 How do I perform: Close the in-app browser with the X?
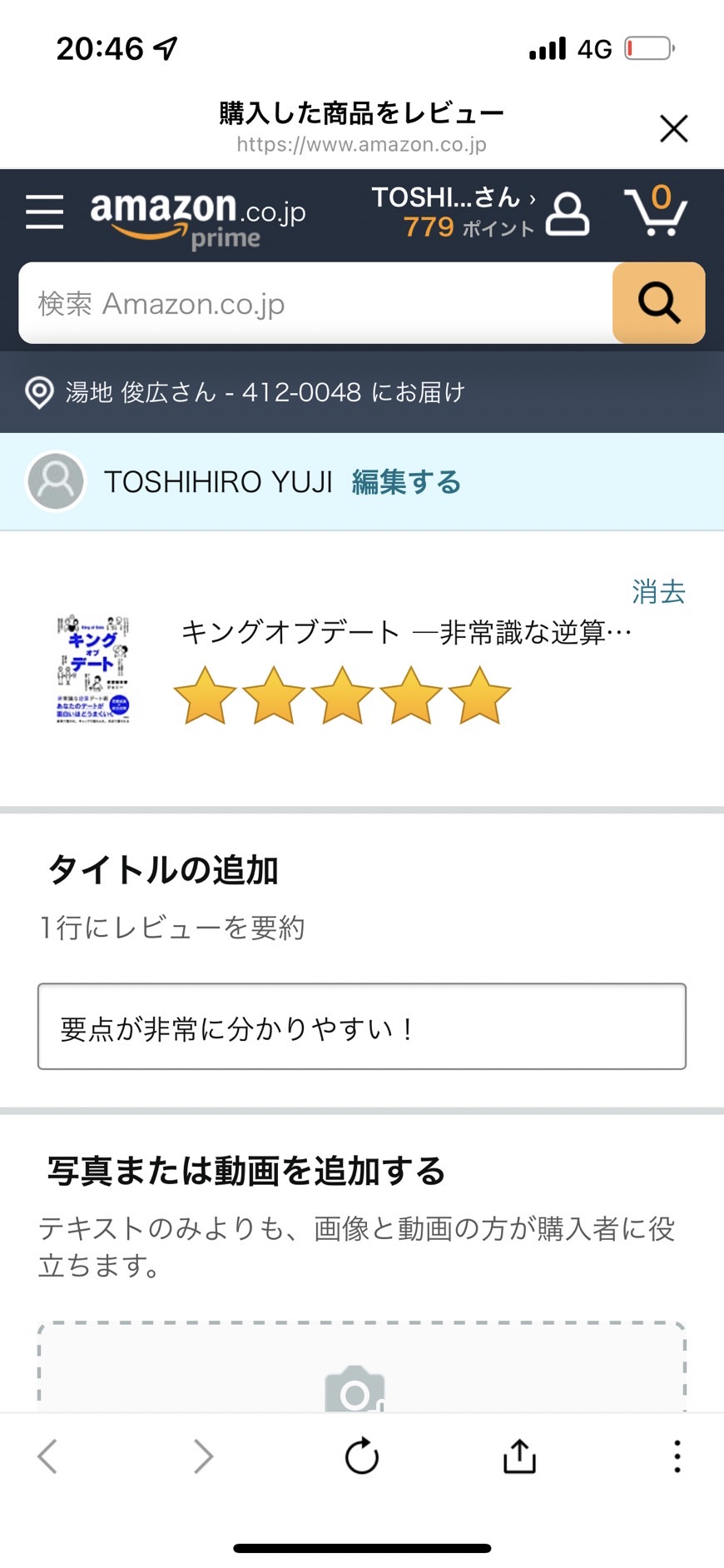point(673,129)
